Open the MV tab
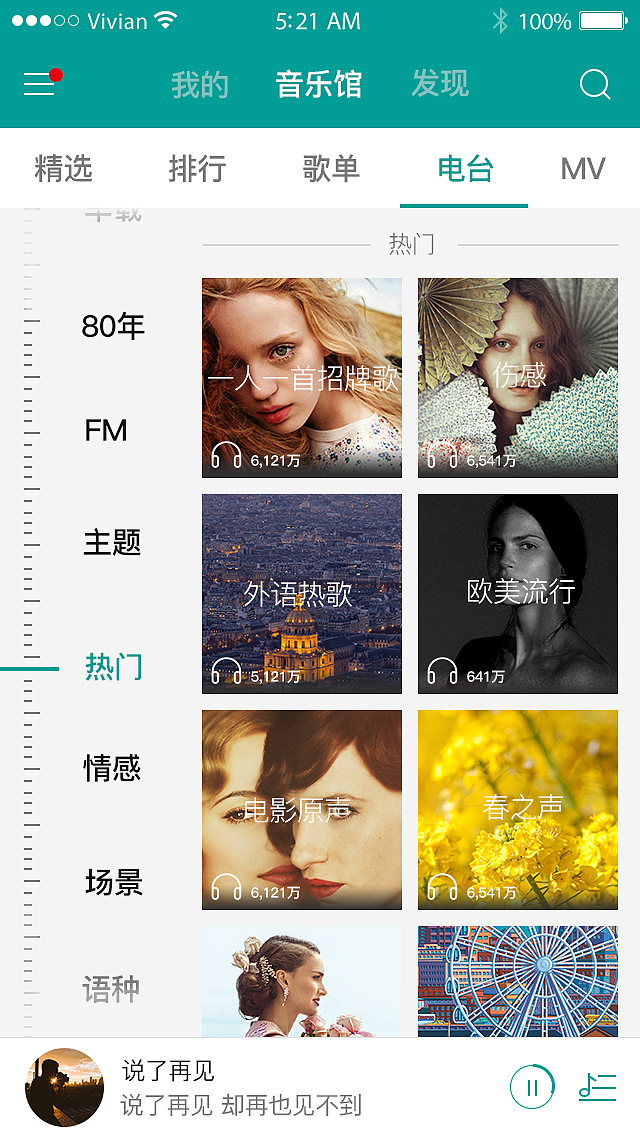Image resolution: width=640 pixels, height=1136 pixels. (583, 169)
